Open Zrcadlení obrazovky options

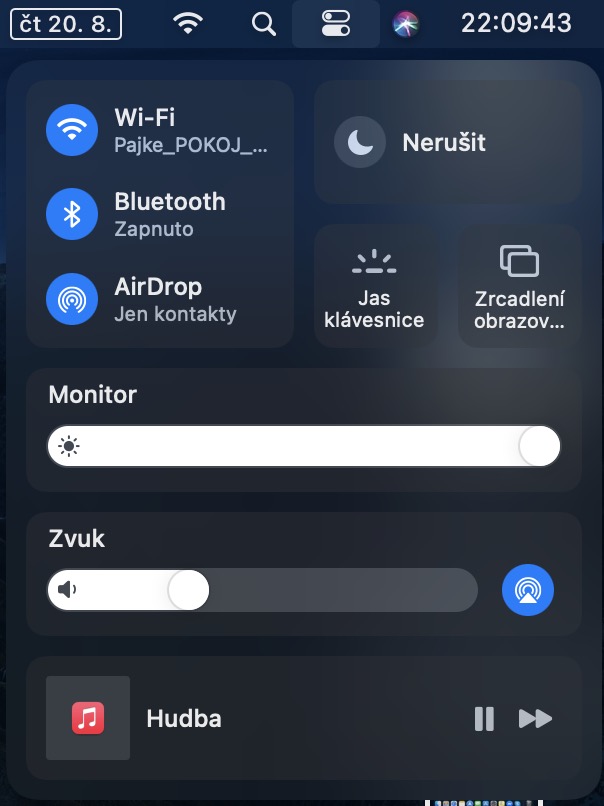coord(519,287)
